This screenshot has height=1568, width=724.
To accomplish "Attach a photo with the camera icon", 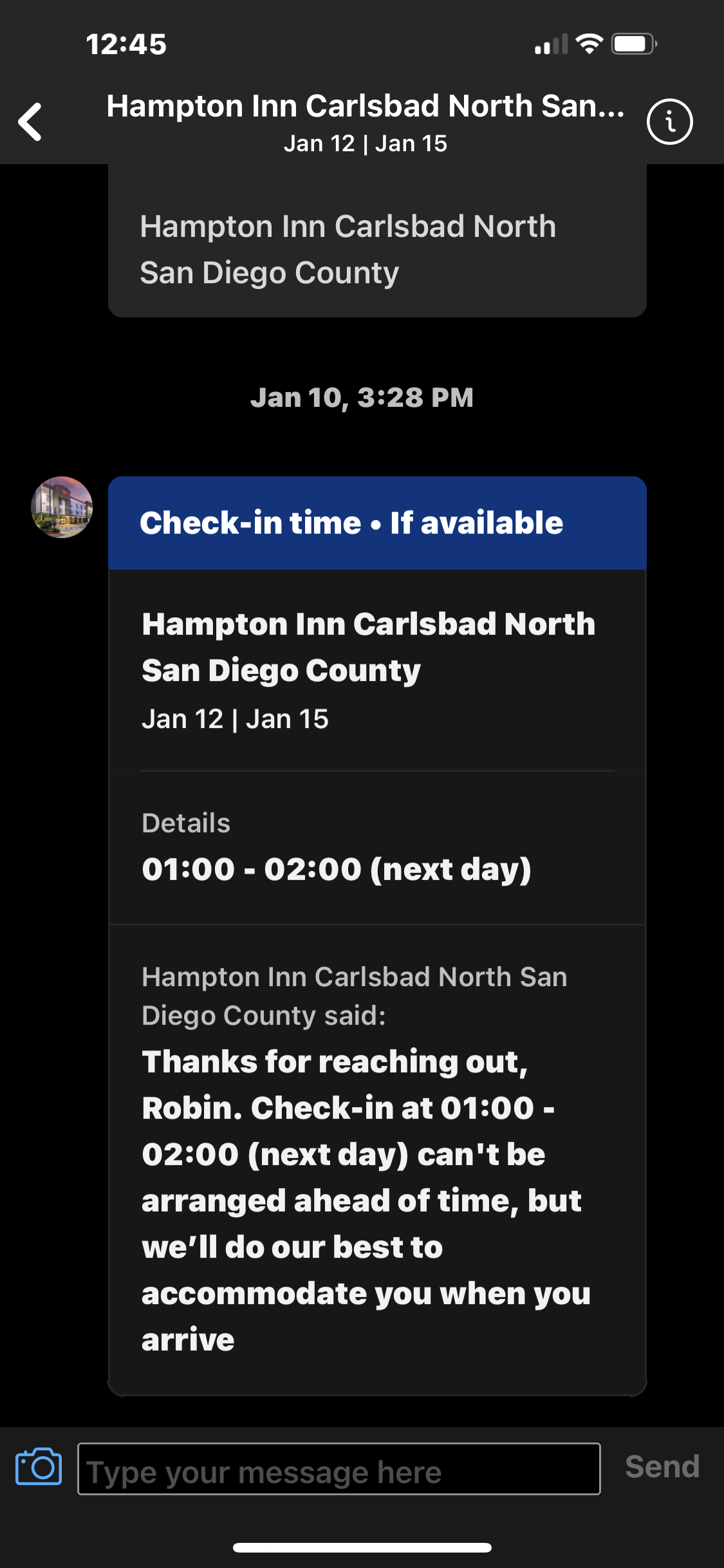I will pyautogui.click(x=39, y=1467).
